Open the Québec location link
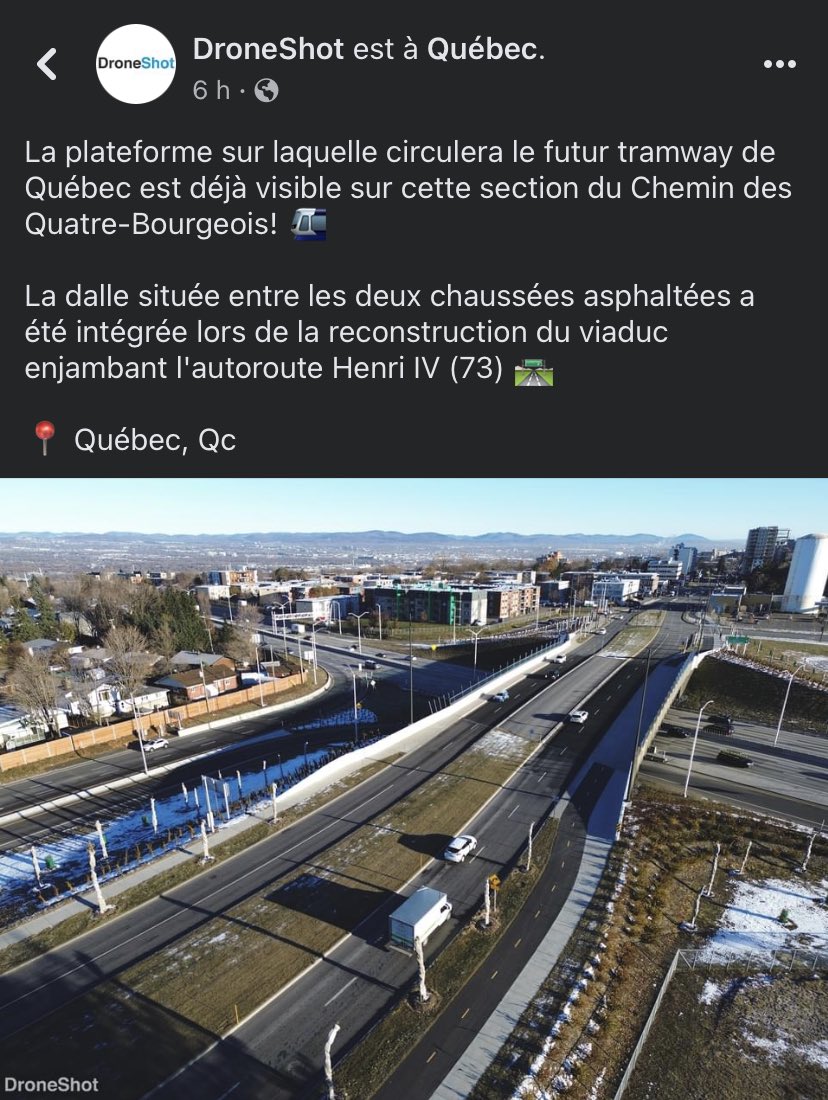 [x=484, y=49]
